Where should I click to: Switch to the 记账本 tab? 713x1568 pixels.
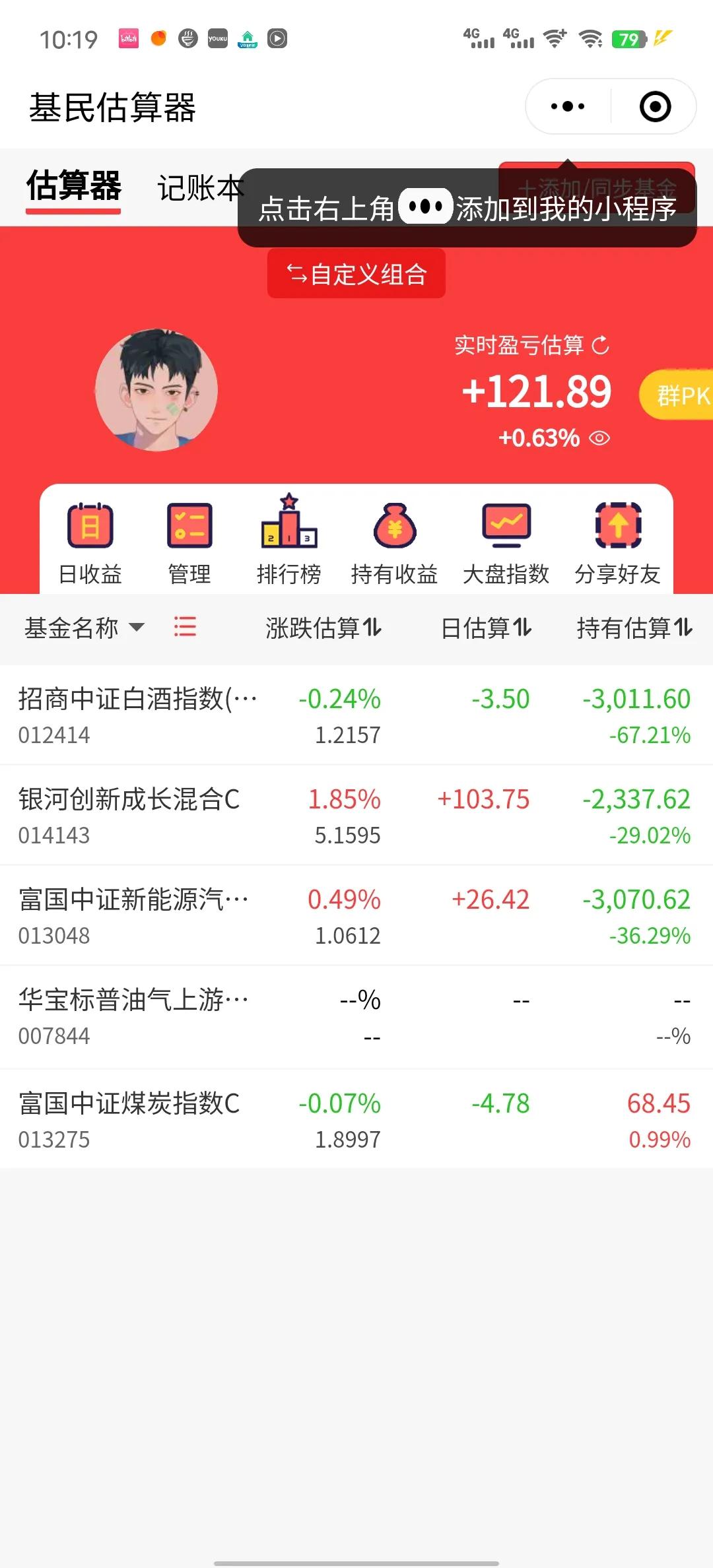coord(198,189)
